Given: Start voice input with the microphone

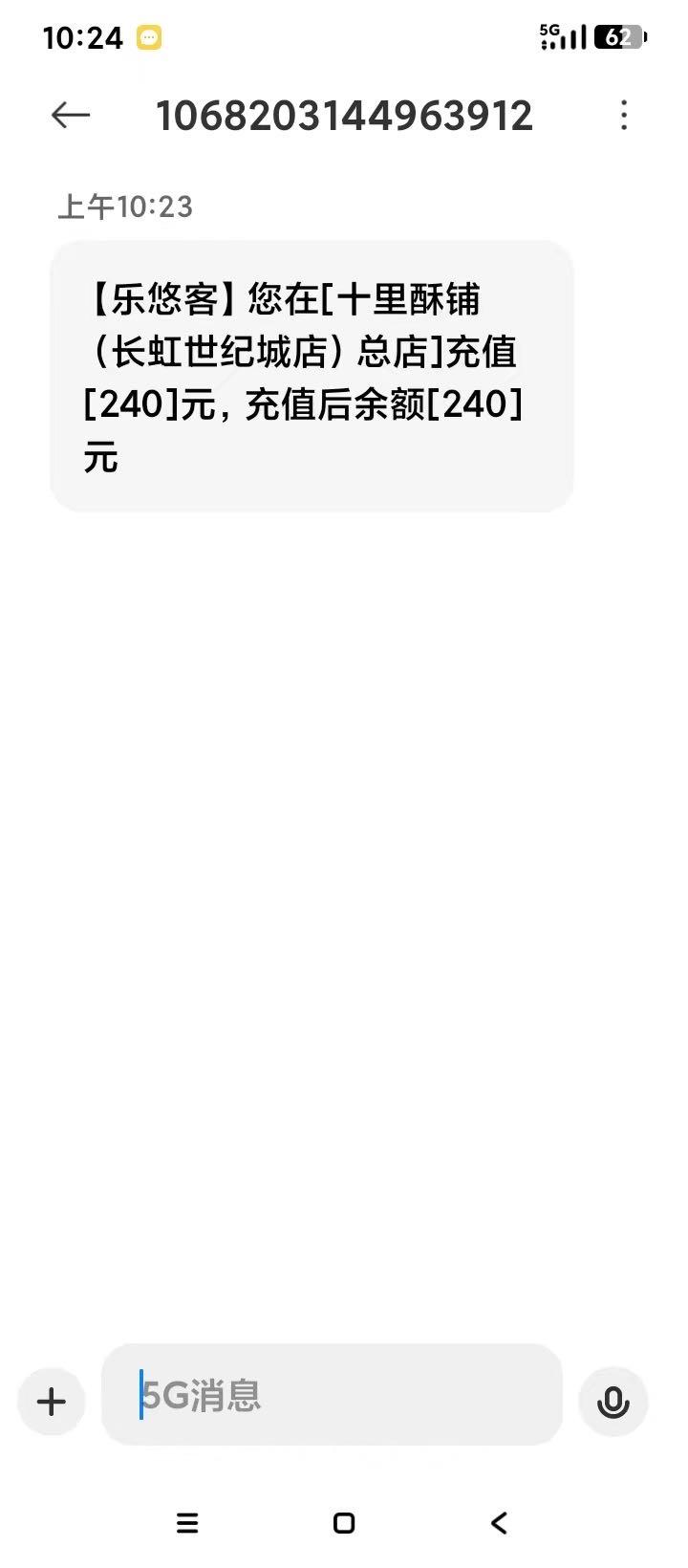Looking at the screenshot, I should click(613, 1402).
